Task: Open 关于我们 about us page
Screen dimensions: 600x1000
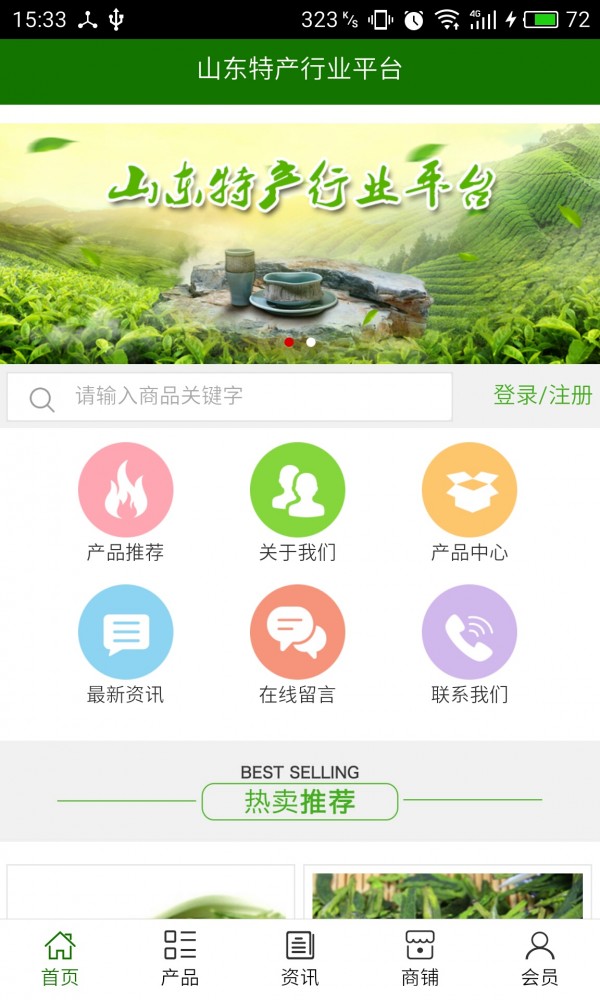Action: (x=297, y=502)
